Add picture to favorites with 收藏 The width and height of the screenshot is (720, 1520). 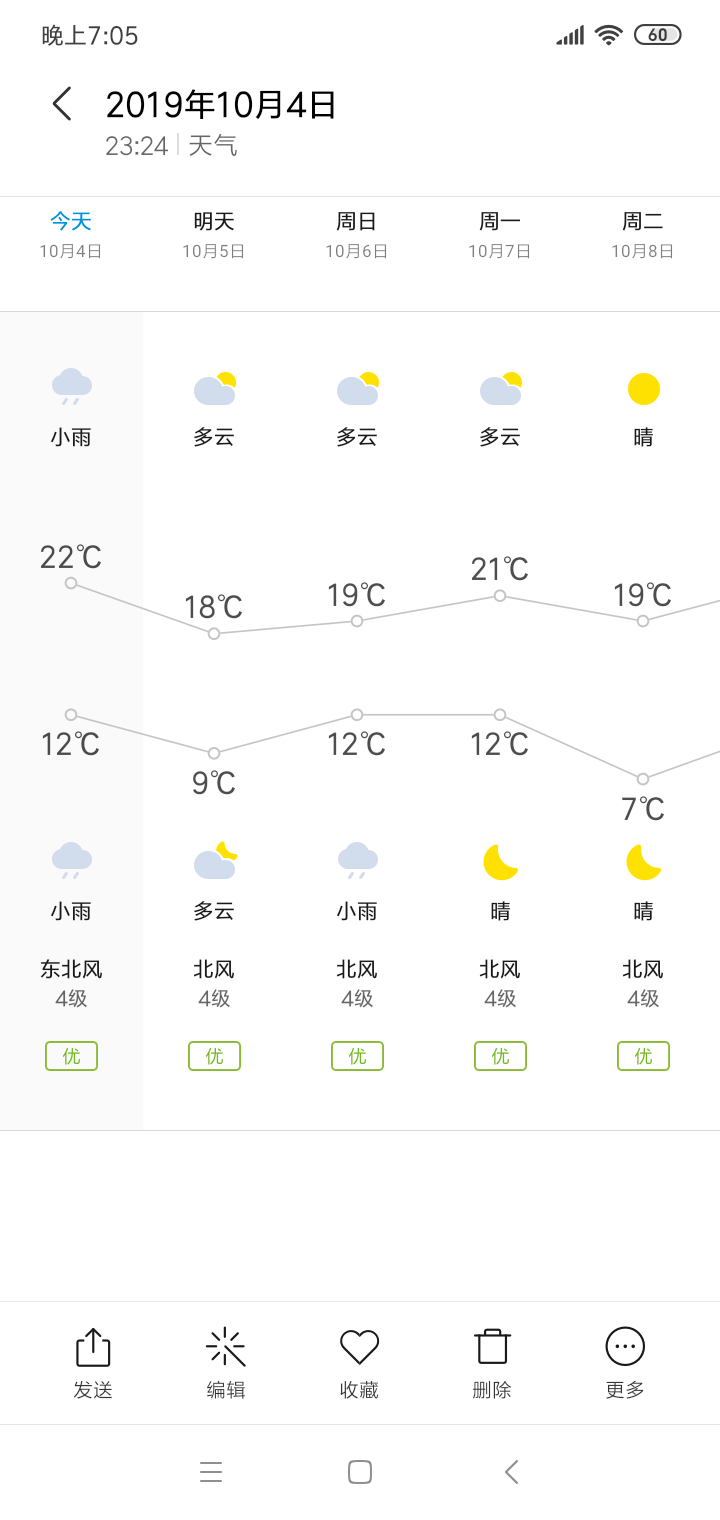[359, 1360]
